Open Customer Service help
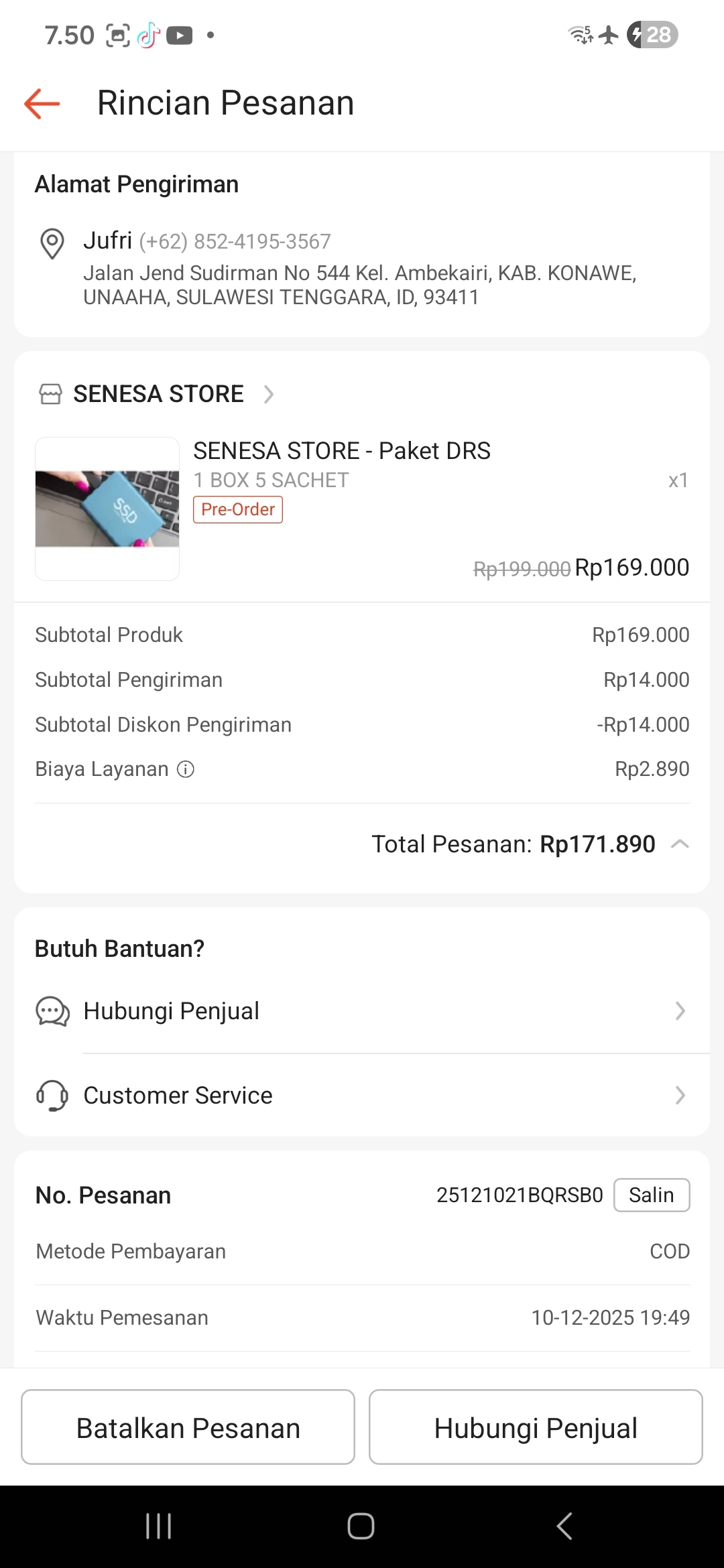 pyautogui.click(x=362, y=1096)
